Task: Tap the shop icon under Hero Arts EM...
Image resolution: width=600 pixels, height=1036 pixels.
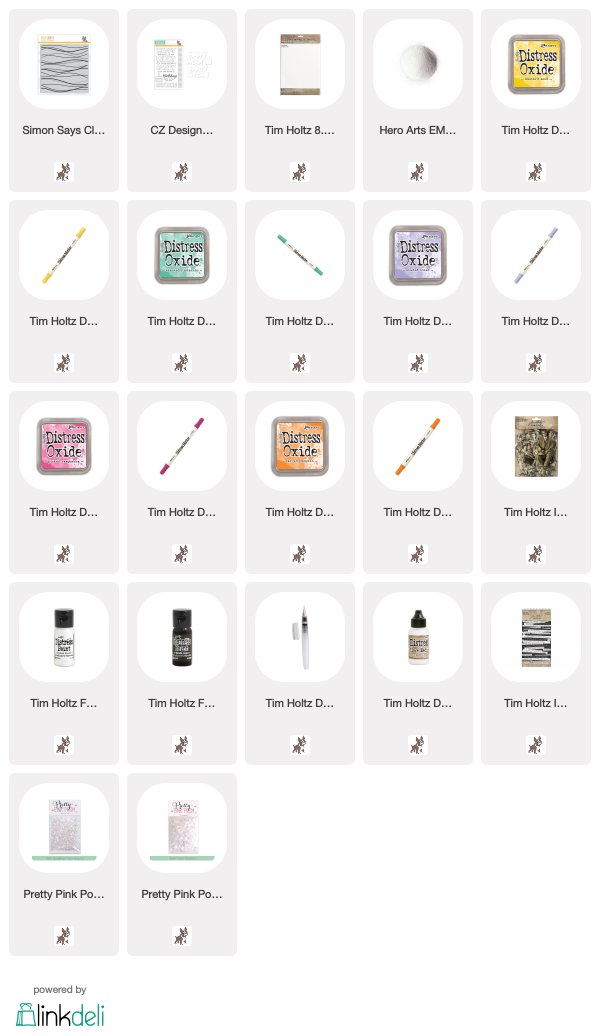Action: point(418,172)
